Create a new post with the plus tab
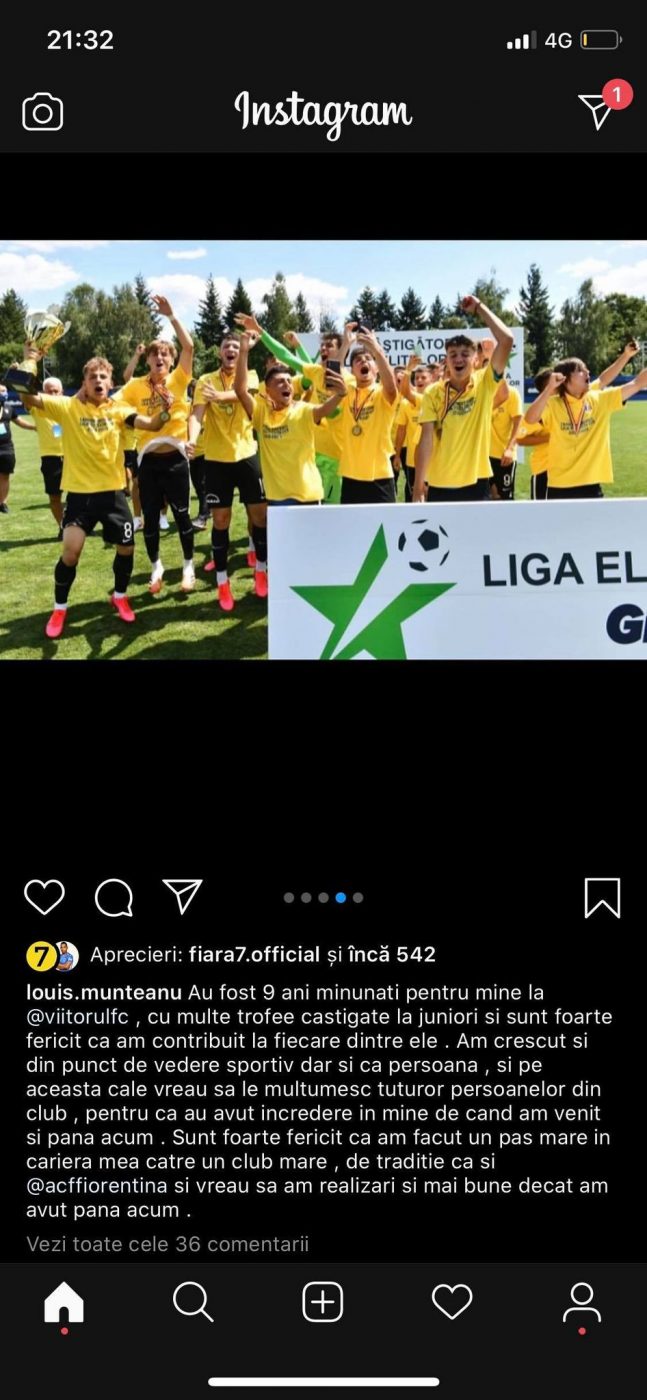This screenshot has width=647, height=1400. point(323,1303)
